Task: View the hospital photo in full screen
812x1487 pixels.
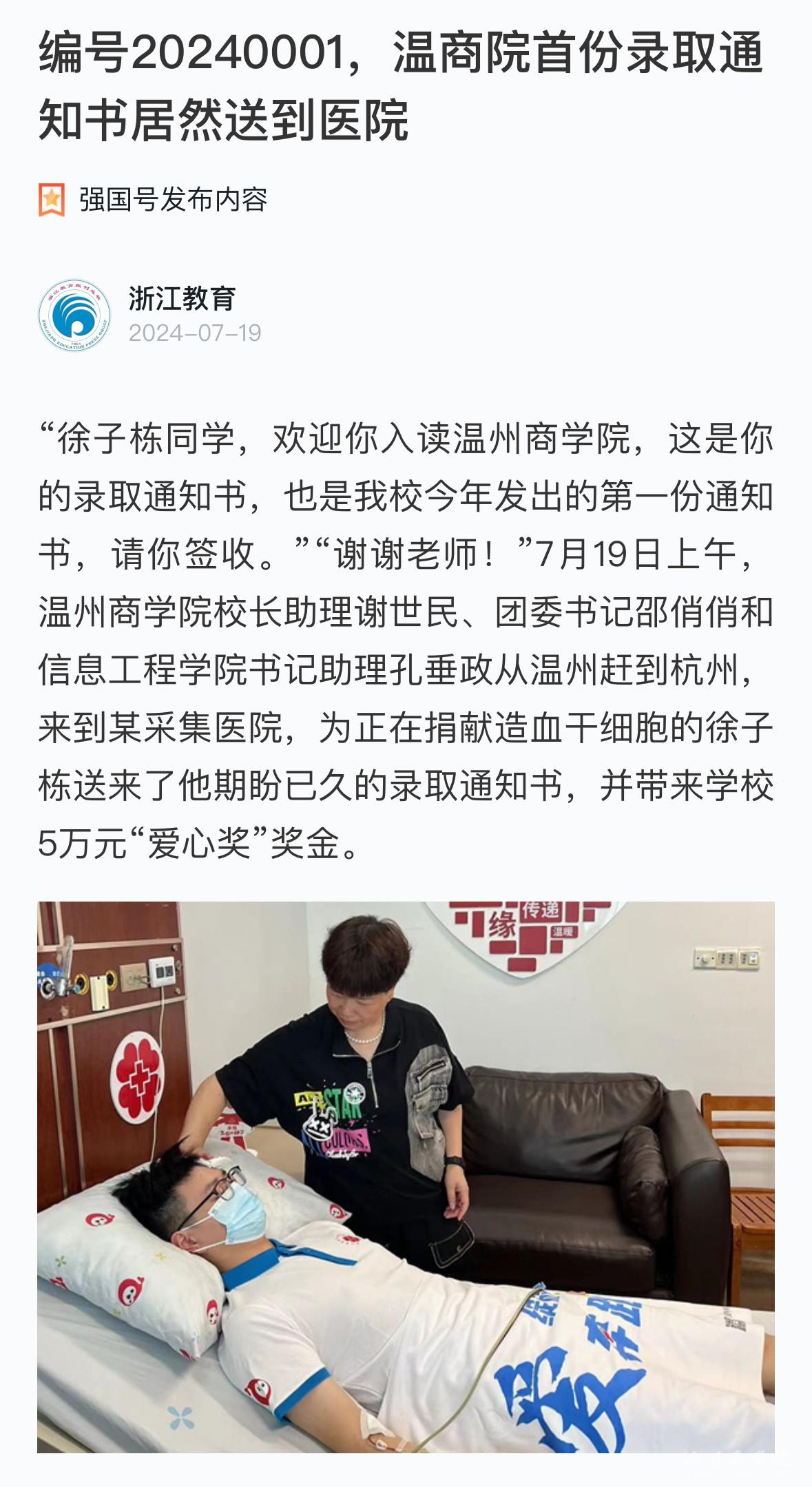Action: 406,1176
